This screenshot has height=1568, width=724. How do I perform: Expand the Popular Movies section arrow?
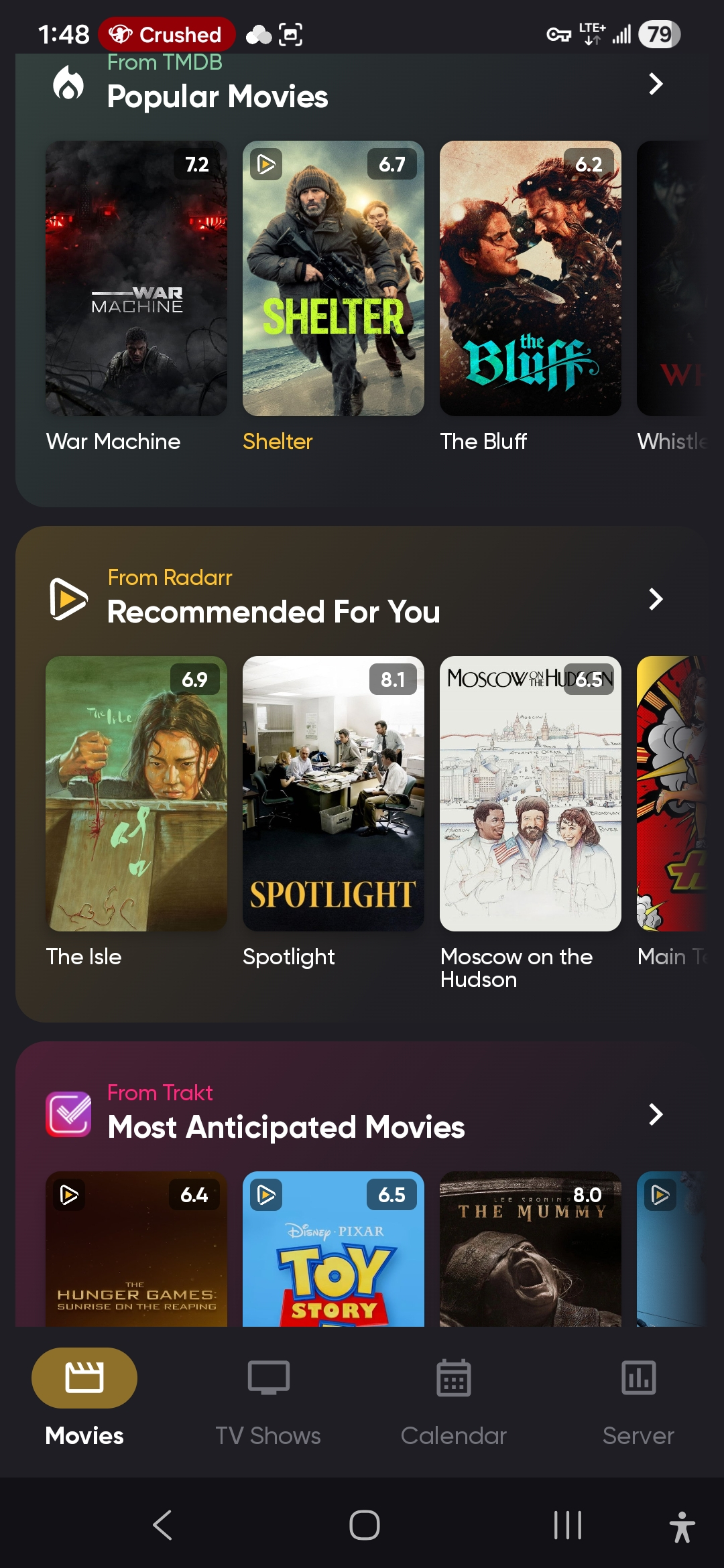click(655, 84)
